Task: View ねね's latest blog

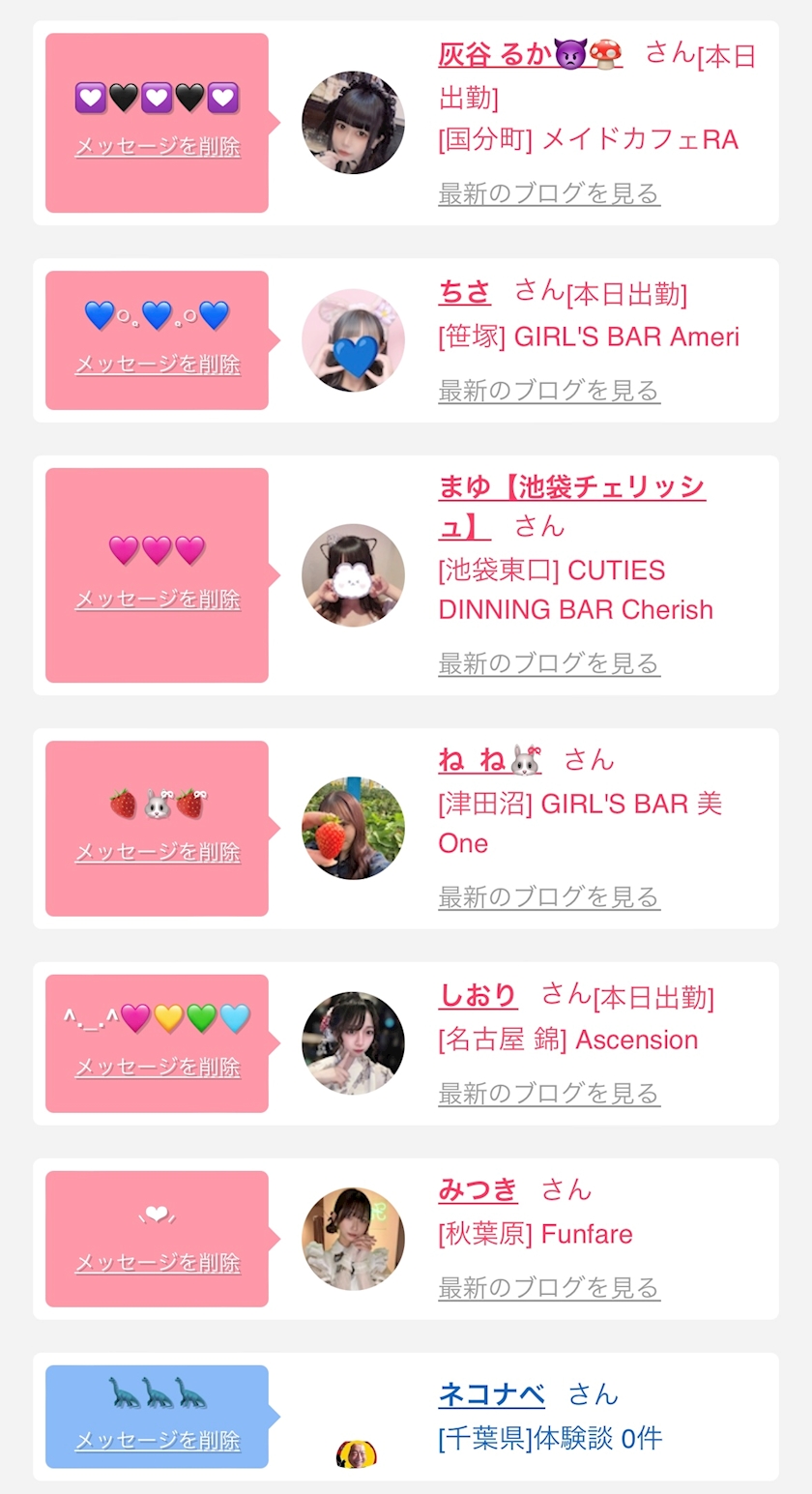Action: [549, 897]
